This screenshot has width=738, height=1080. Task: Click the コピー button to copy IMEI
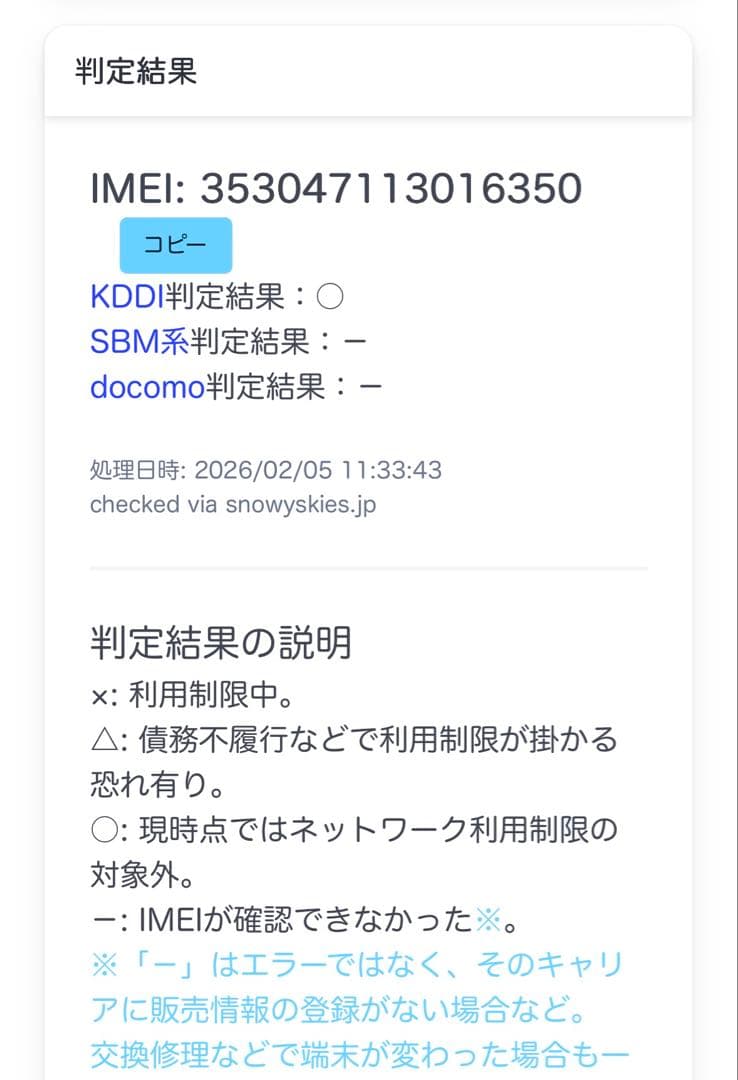tap(176, 243)
